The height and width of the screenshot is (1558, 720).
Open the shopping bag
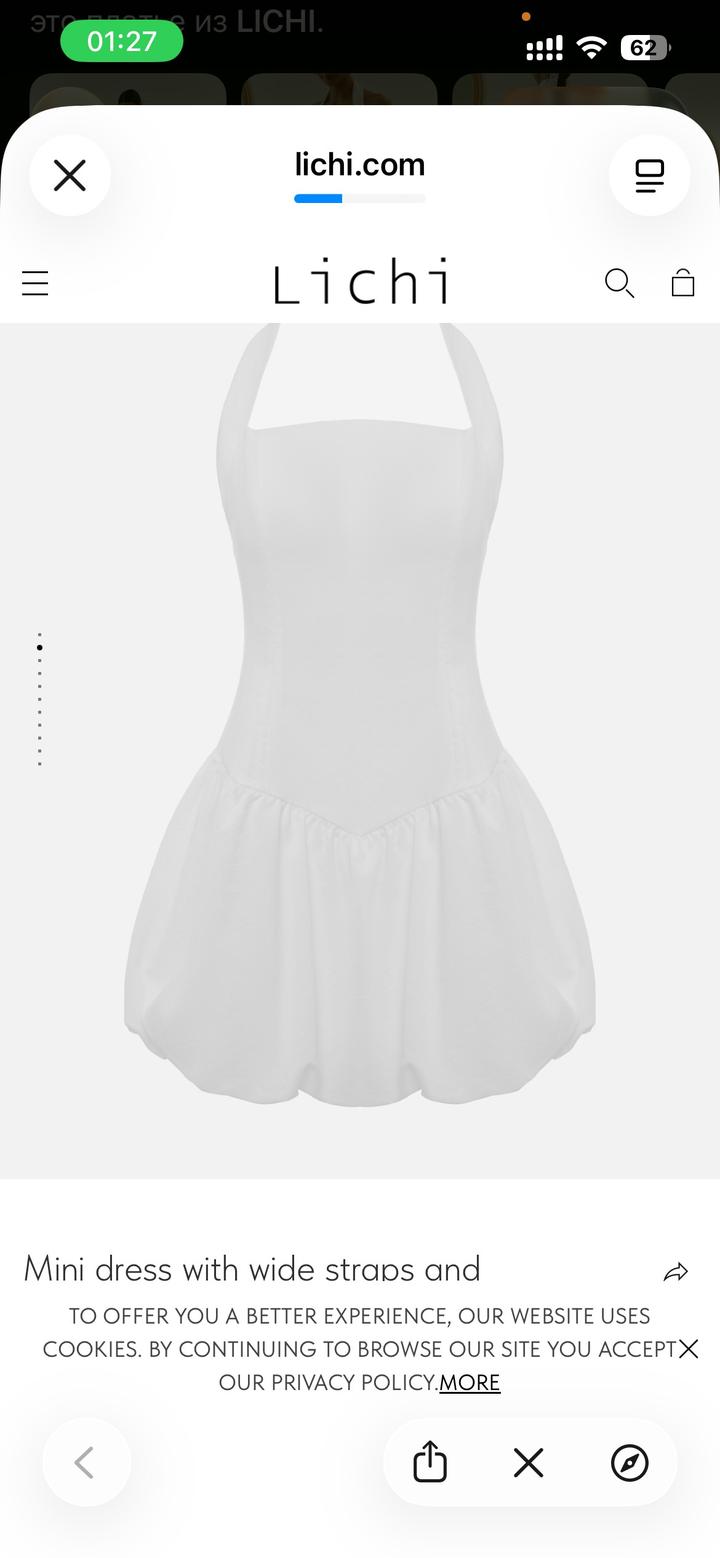click(x=683, y=283)
